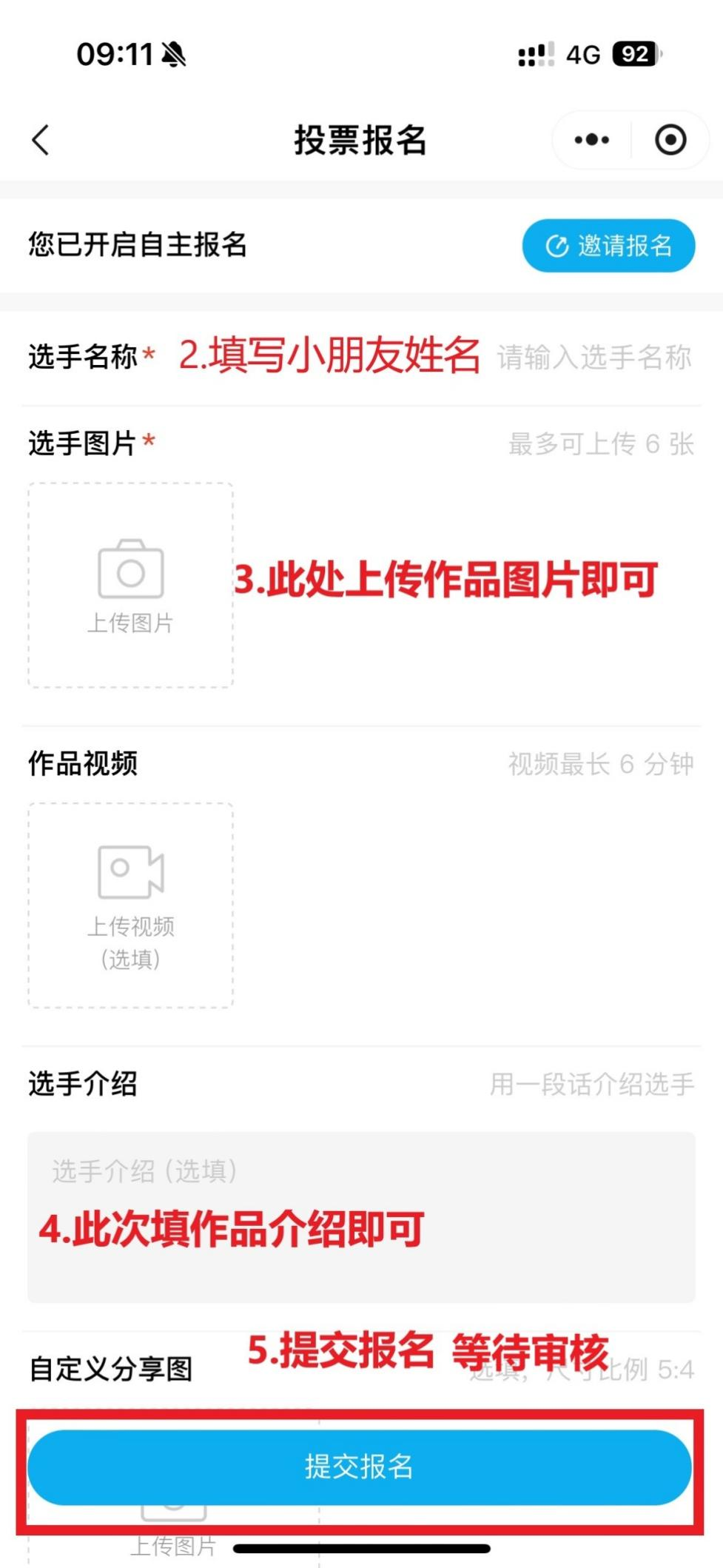The width and height of the screenshot is (723, 1568).
Task: Enter text in the 选手介绍 text area
Action: coord(361,1216)
